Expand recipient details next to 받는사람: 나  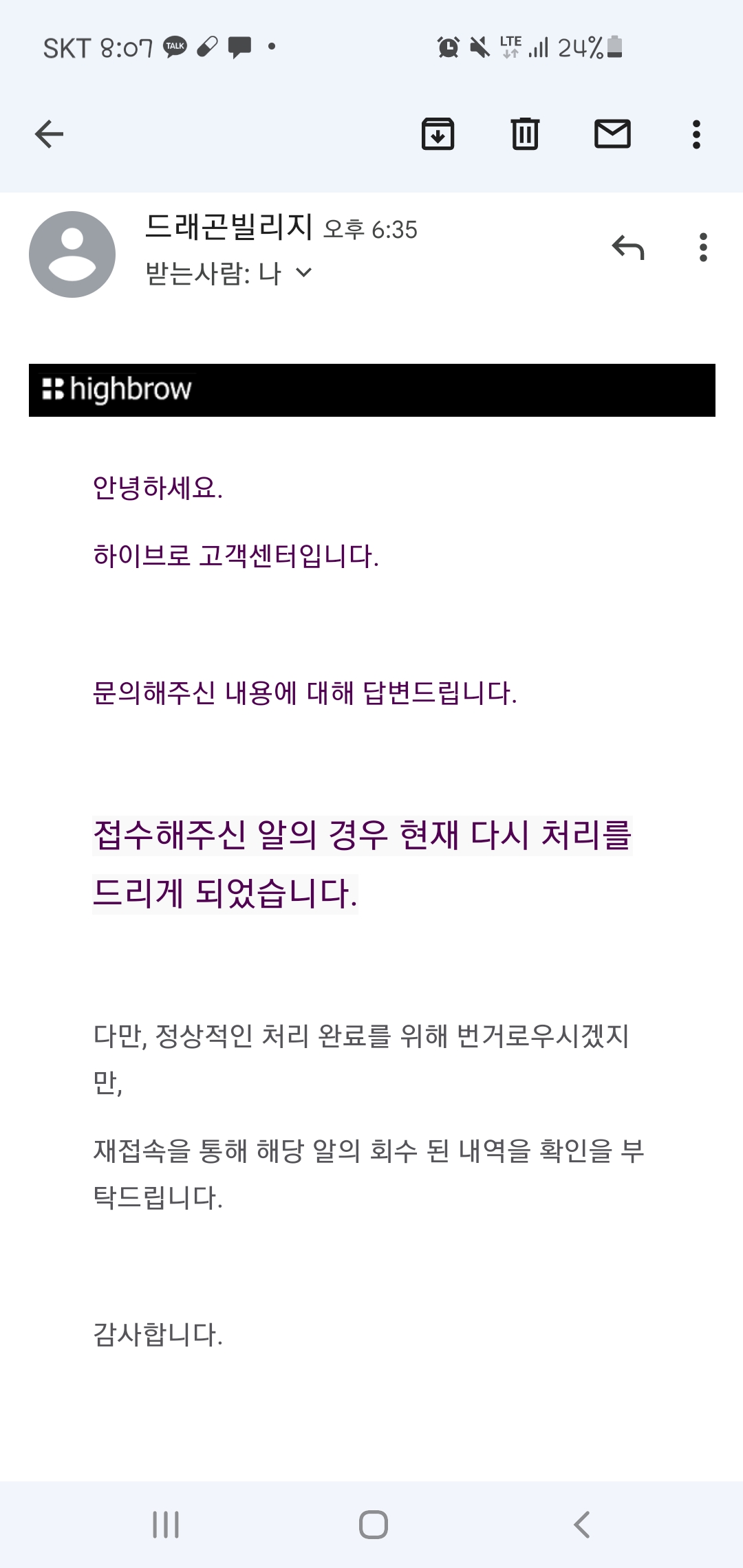303,273
